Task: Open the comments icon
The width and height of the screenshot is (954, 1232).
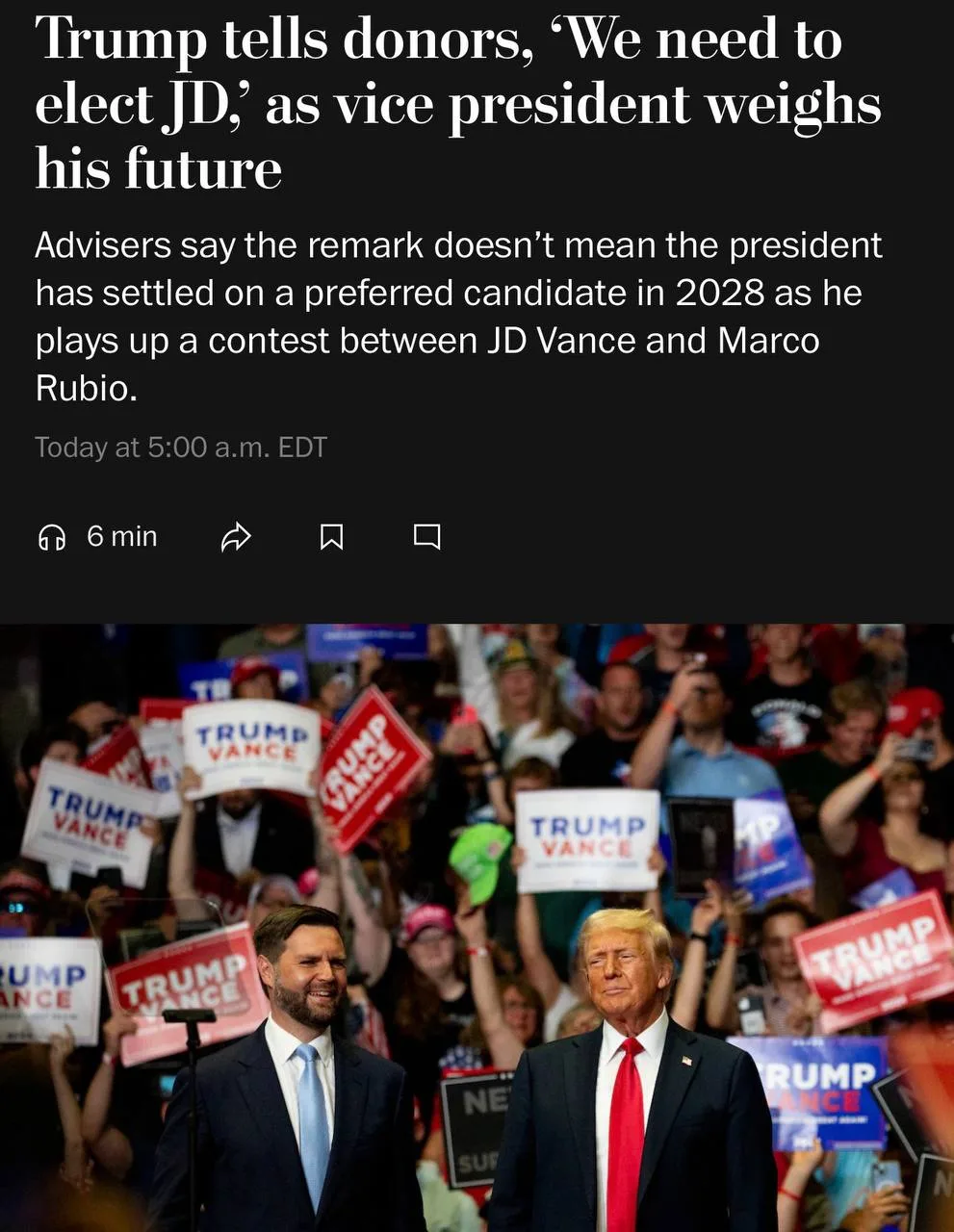Action: (427, 537)
